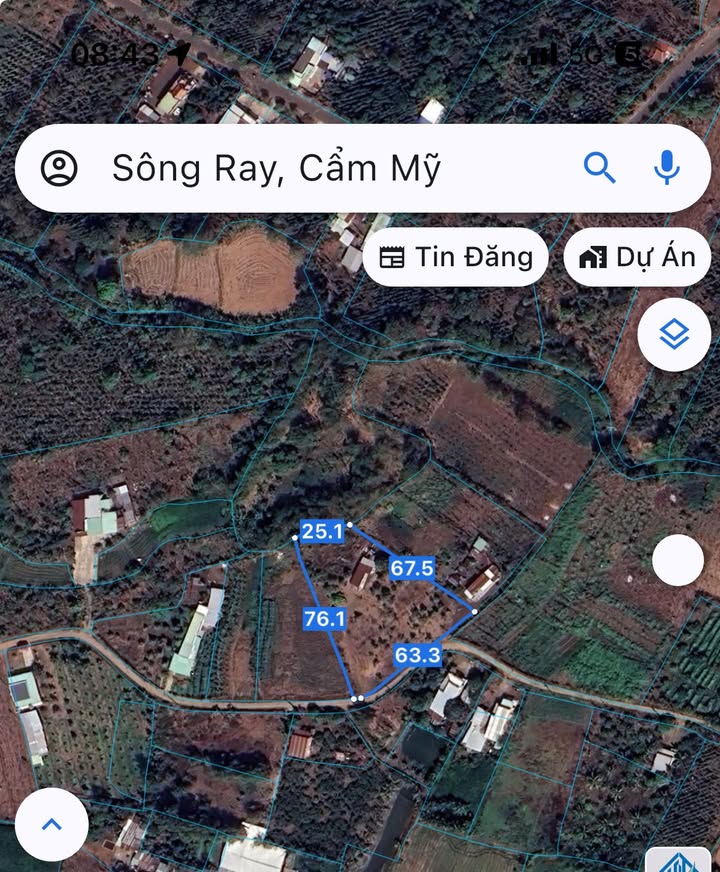
Task: Tap the Sông Ray, Cẩm Mỹ search field
Action: pos(300,168)
